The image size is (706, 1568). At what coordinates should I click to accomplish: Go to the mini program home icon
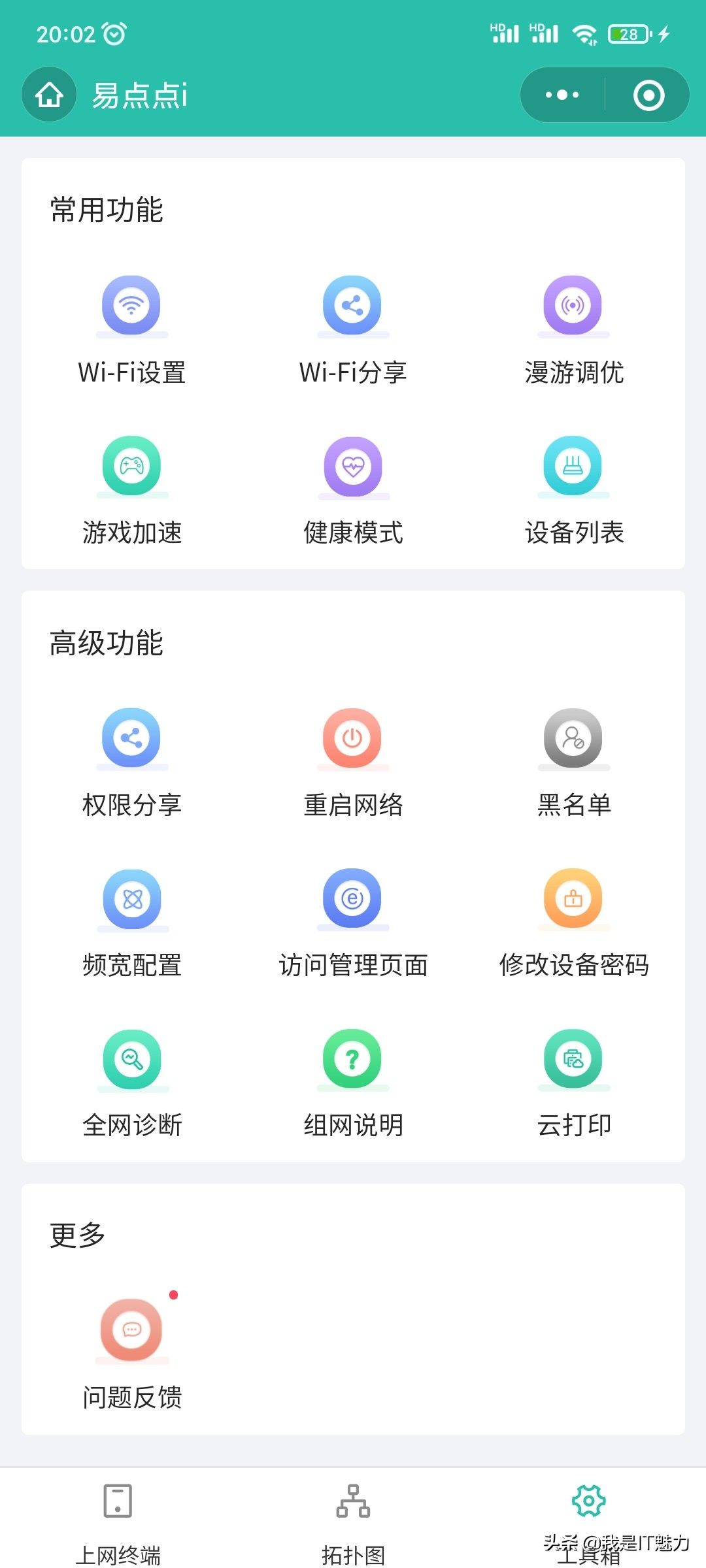coord(49,95)
